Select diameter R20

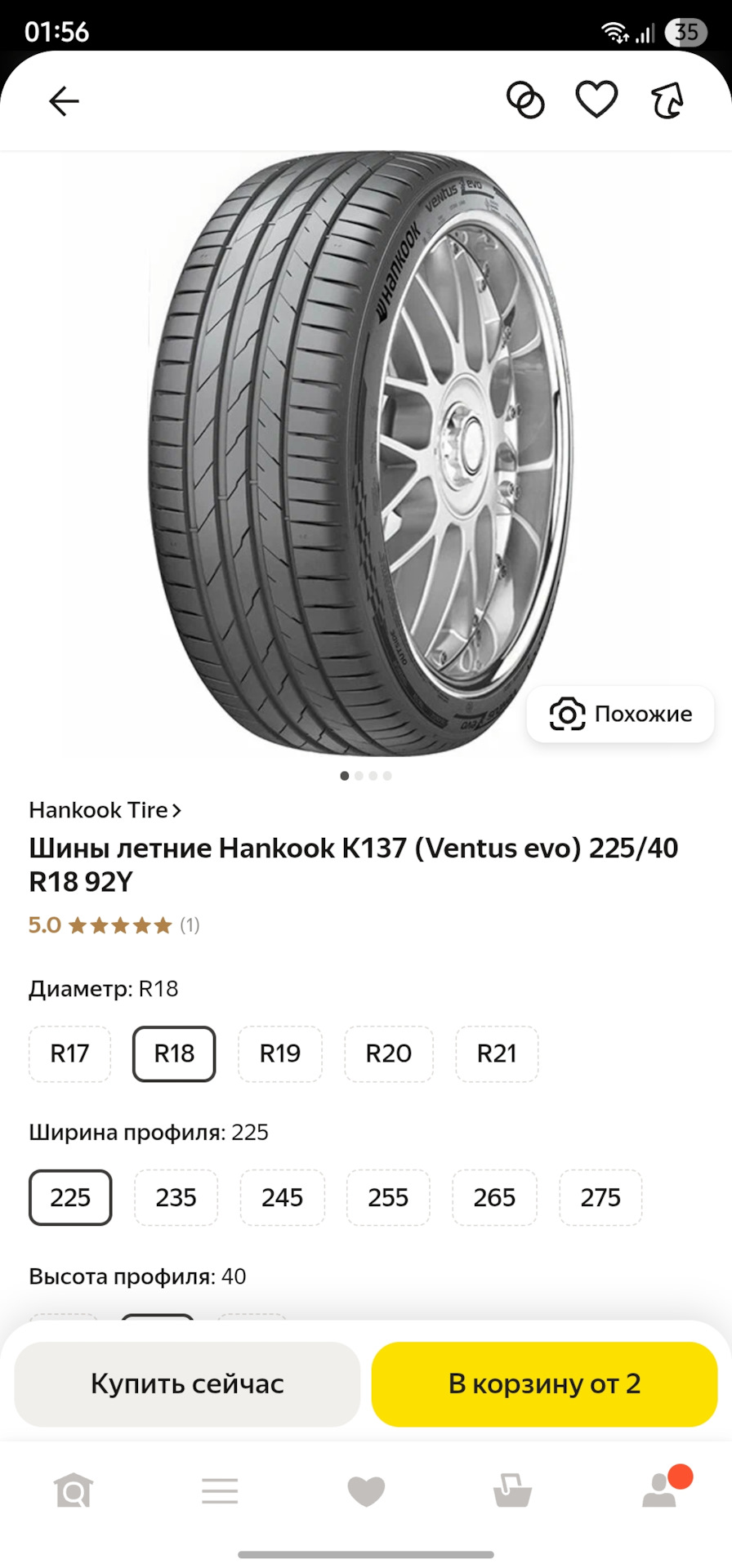[388, 1053]
